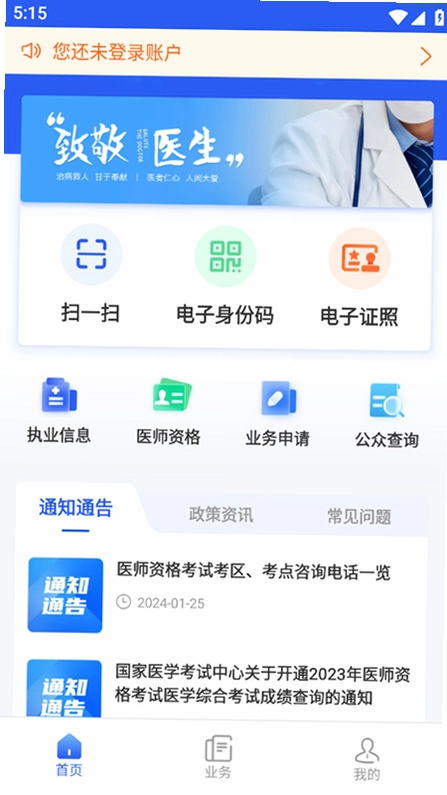
Task: Go to the 我的 tab
Action: click(367, 759)
